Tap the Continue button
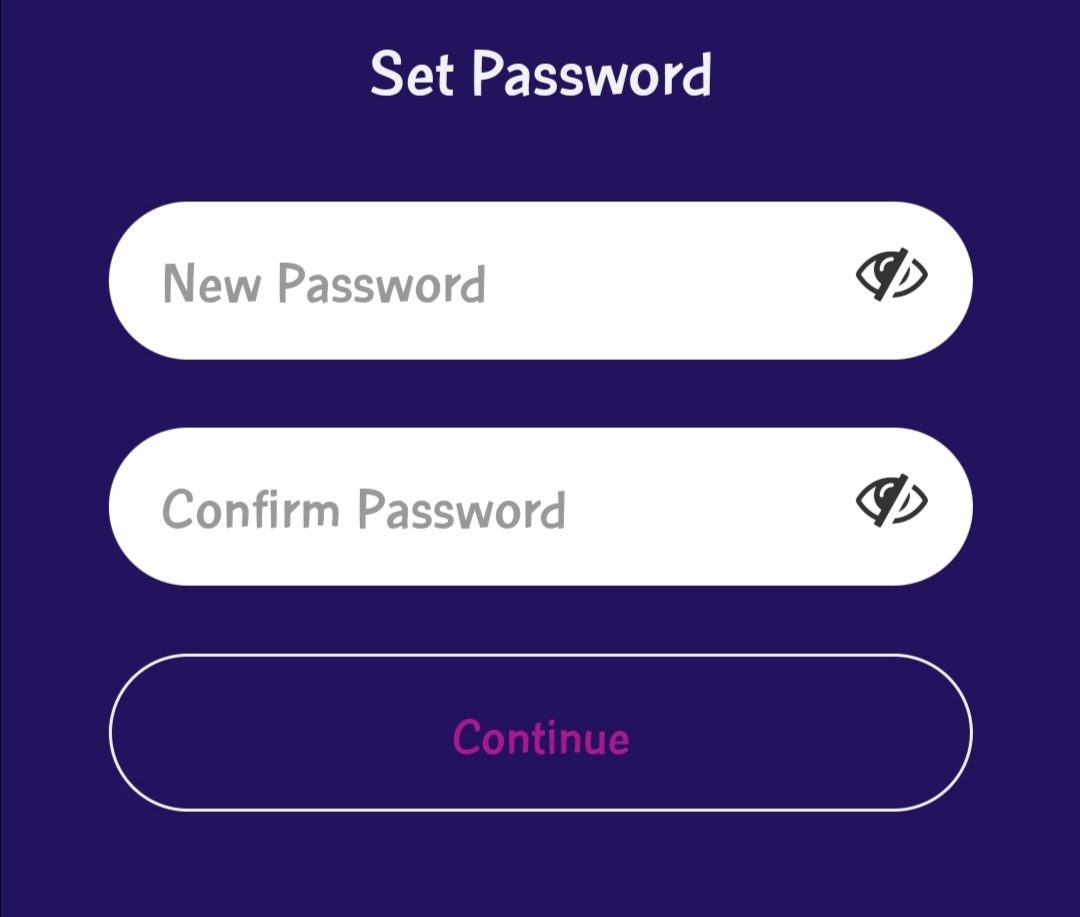 (540, 738)
